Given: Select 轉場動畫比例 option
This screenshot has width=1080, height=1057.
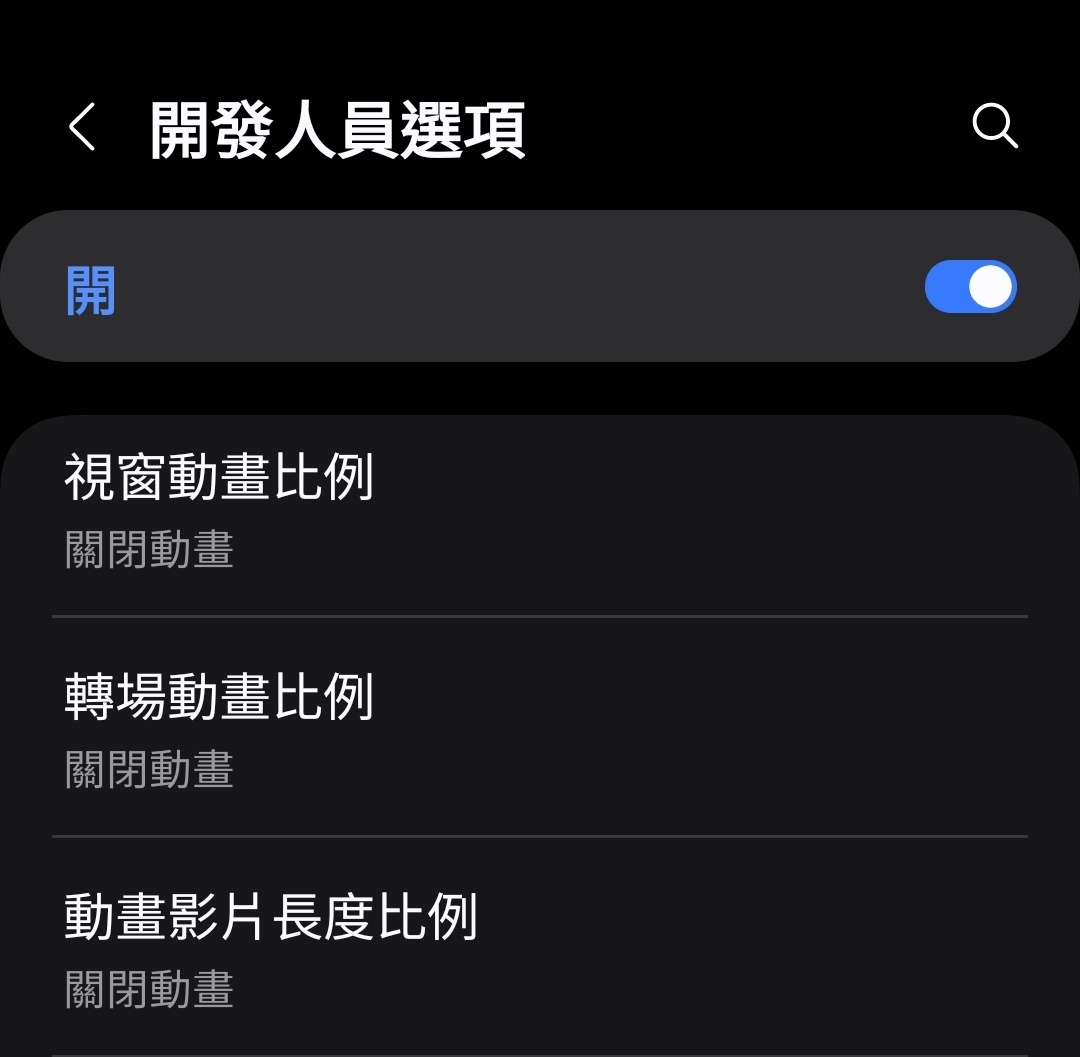Looking at the screenshot, I should point(540,728).
